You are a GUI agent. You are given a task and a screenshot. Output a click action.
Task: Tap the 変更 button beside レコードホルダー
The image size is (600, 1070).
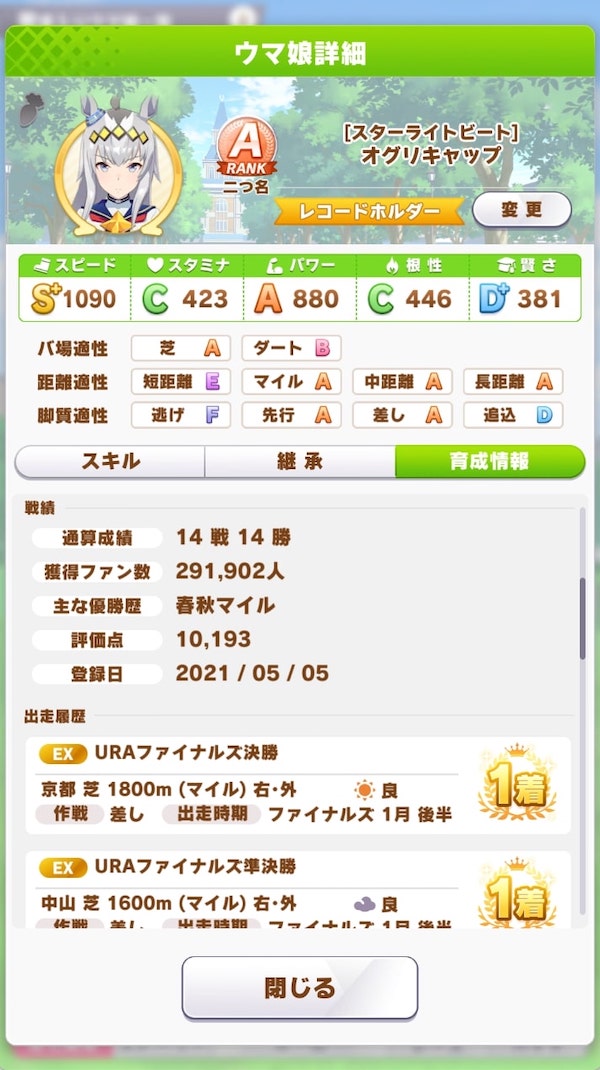pyautogui.click(x=522, y=209)
